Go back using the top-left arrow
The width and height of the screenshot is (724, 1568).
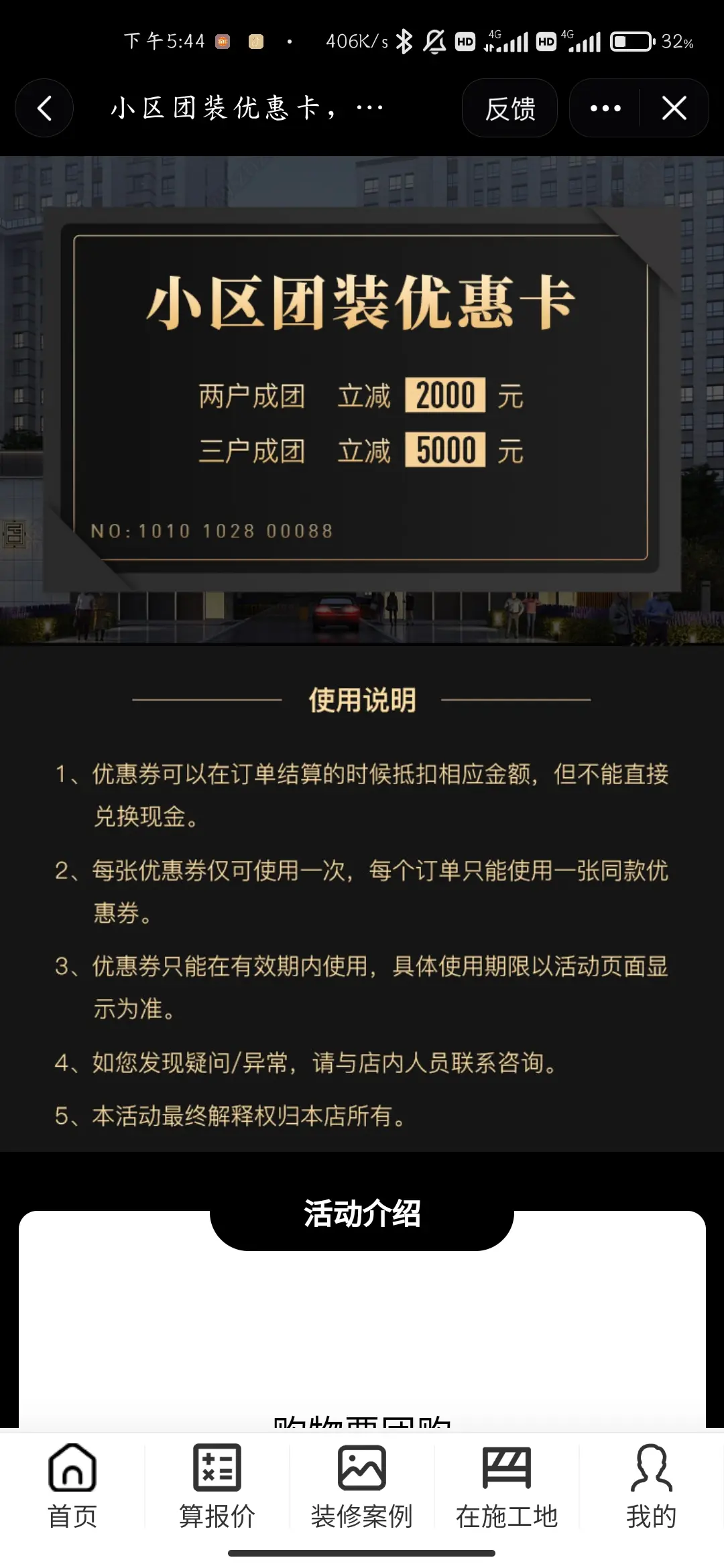[x=44, y=108]
